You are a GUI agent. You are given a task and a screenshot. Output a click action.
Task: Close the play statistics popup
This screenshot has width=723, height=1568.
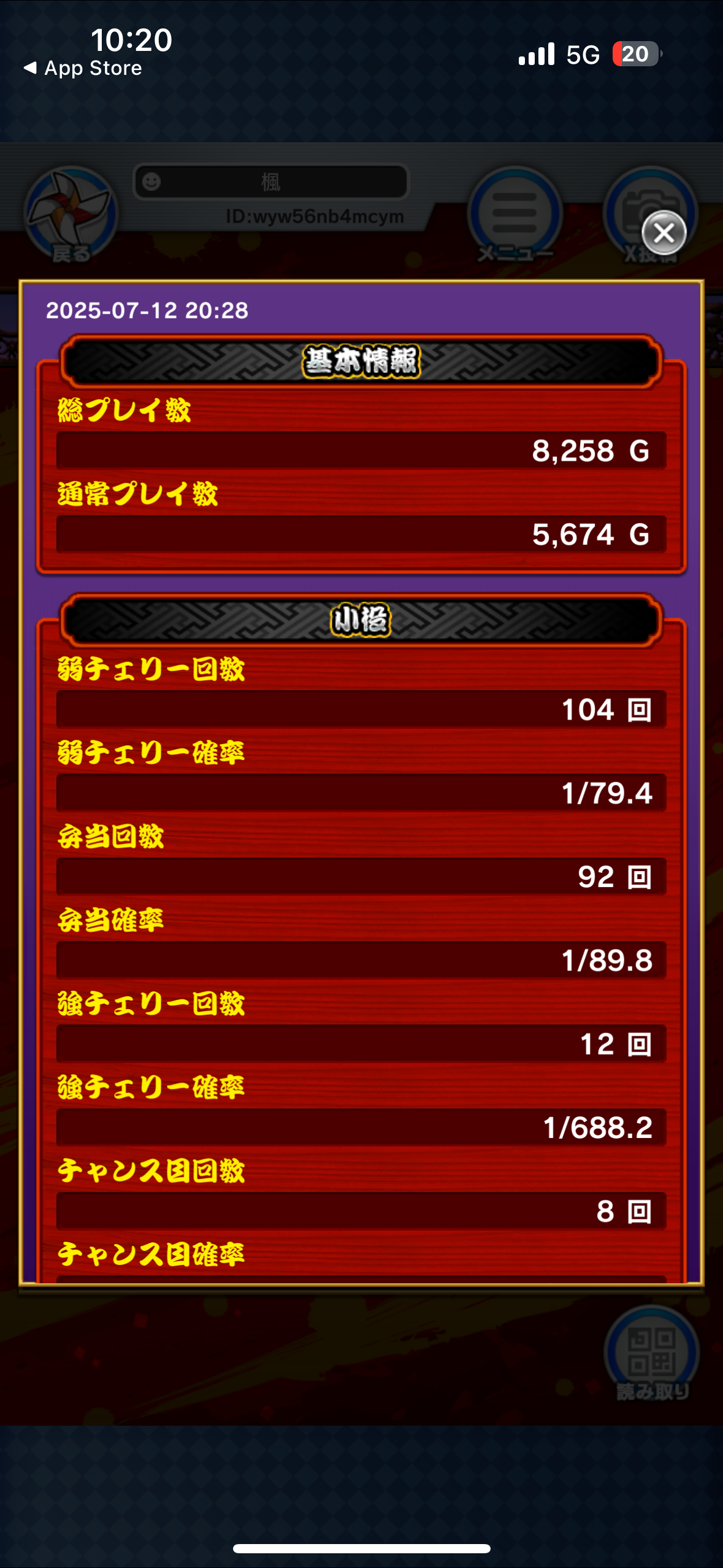pos(664,233)
